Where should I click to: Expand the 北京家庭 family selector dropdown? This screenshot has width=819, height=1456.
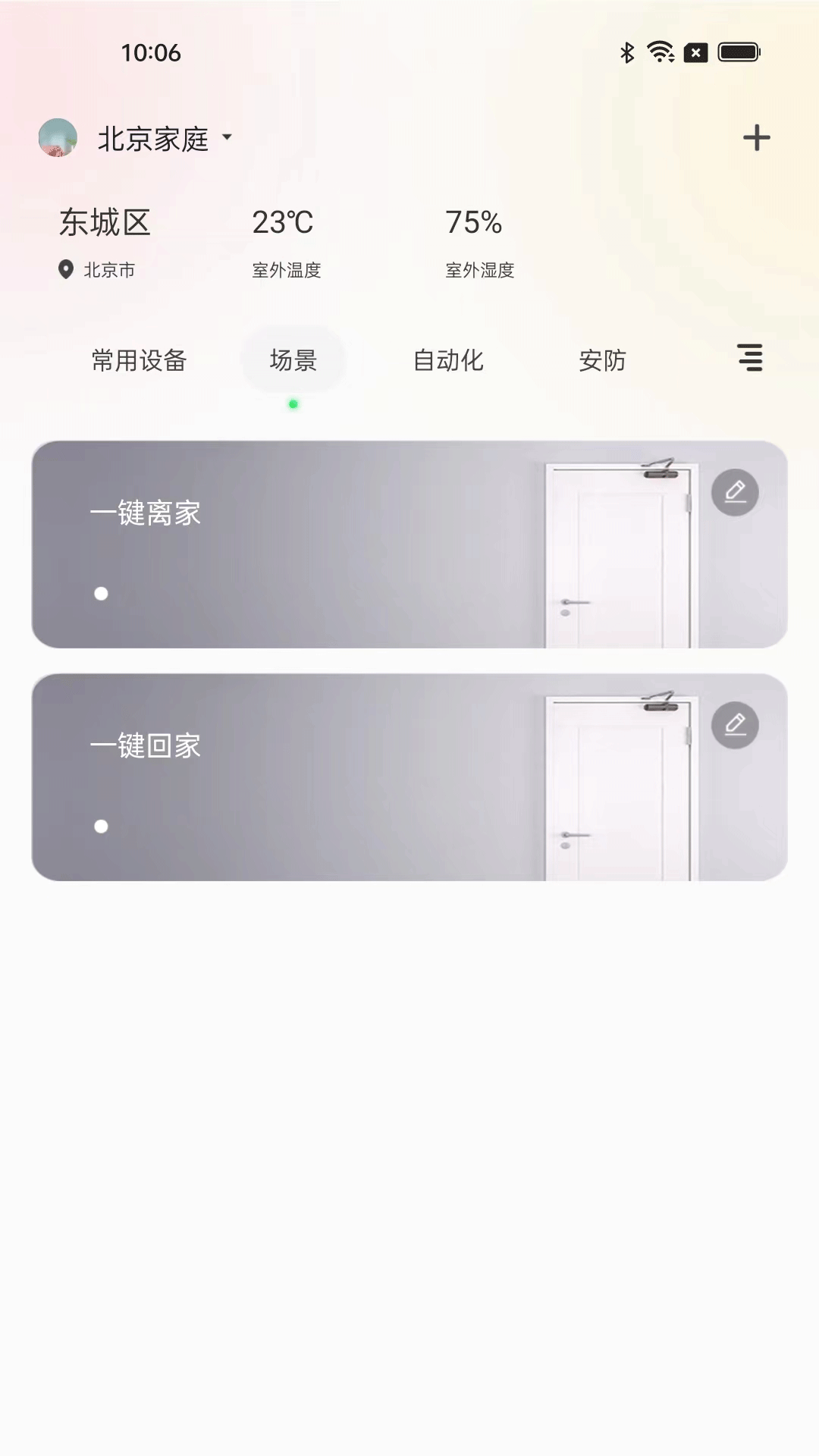[x=152, y=138]
